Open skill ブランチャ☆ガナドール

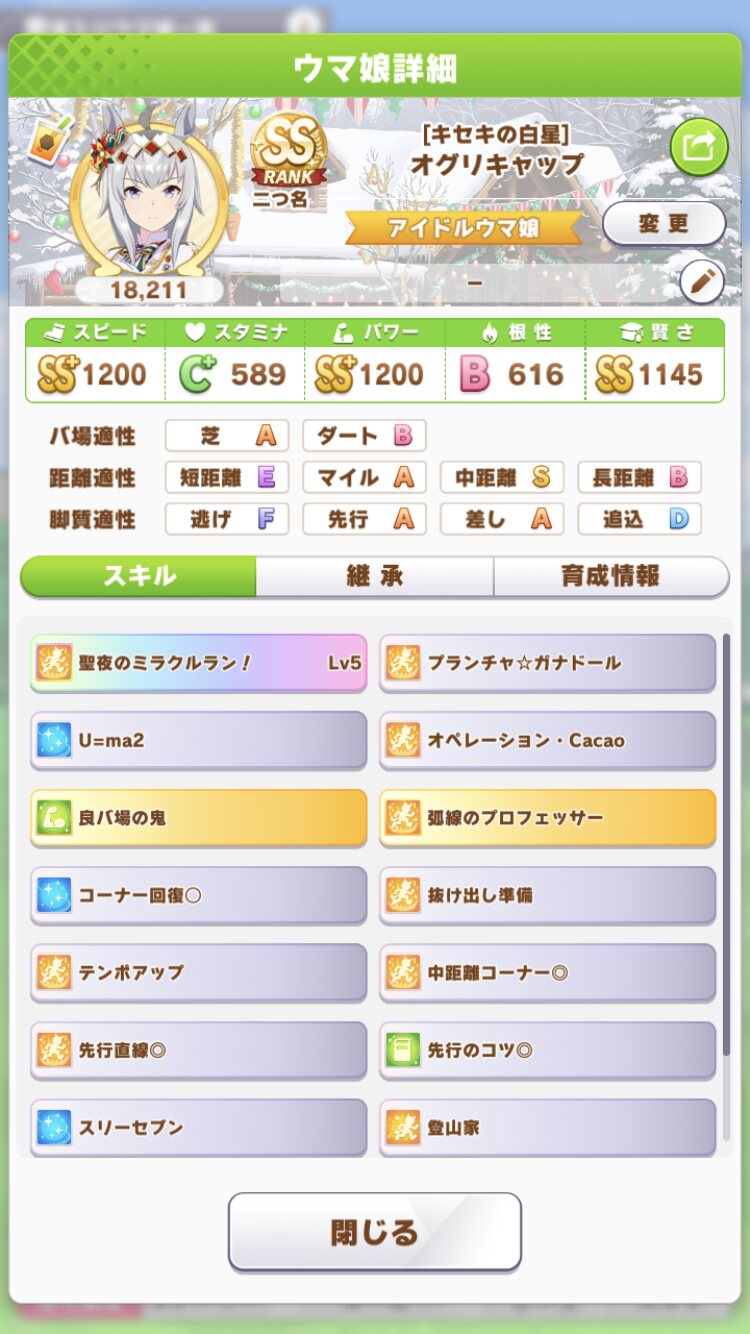[547, 662]
